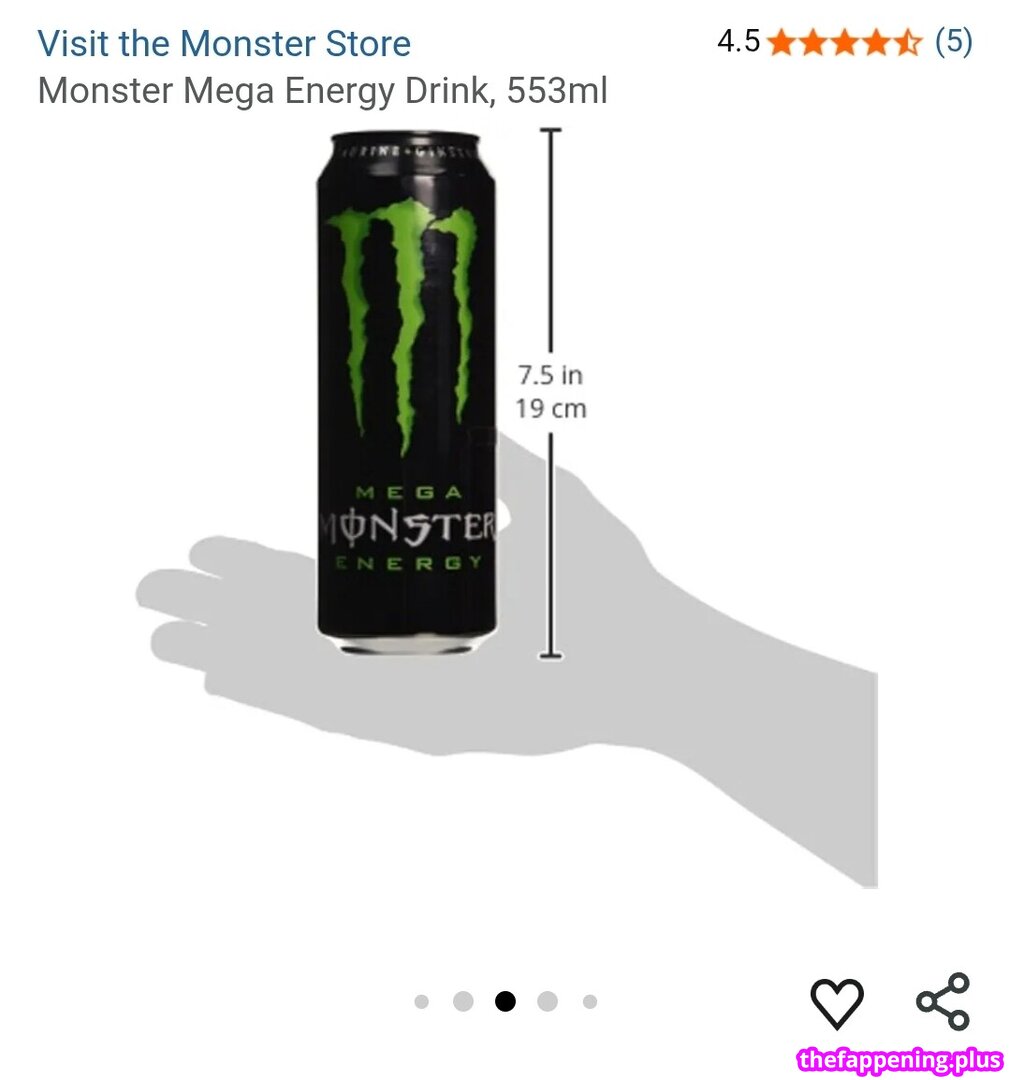Visit the Monster Store link

tap(224, 44)
